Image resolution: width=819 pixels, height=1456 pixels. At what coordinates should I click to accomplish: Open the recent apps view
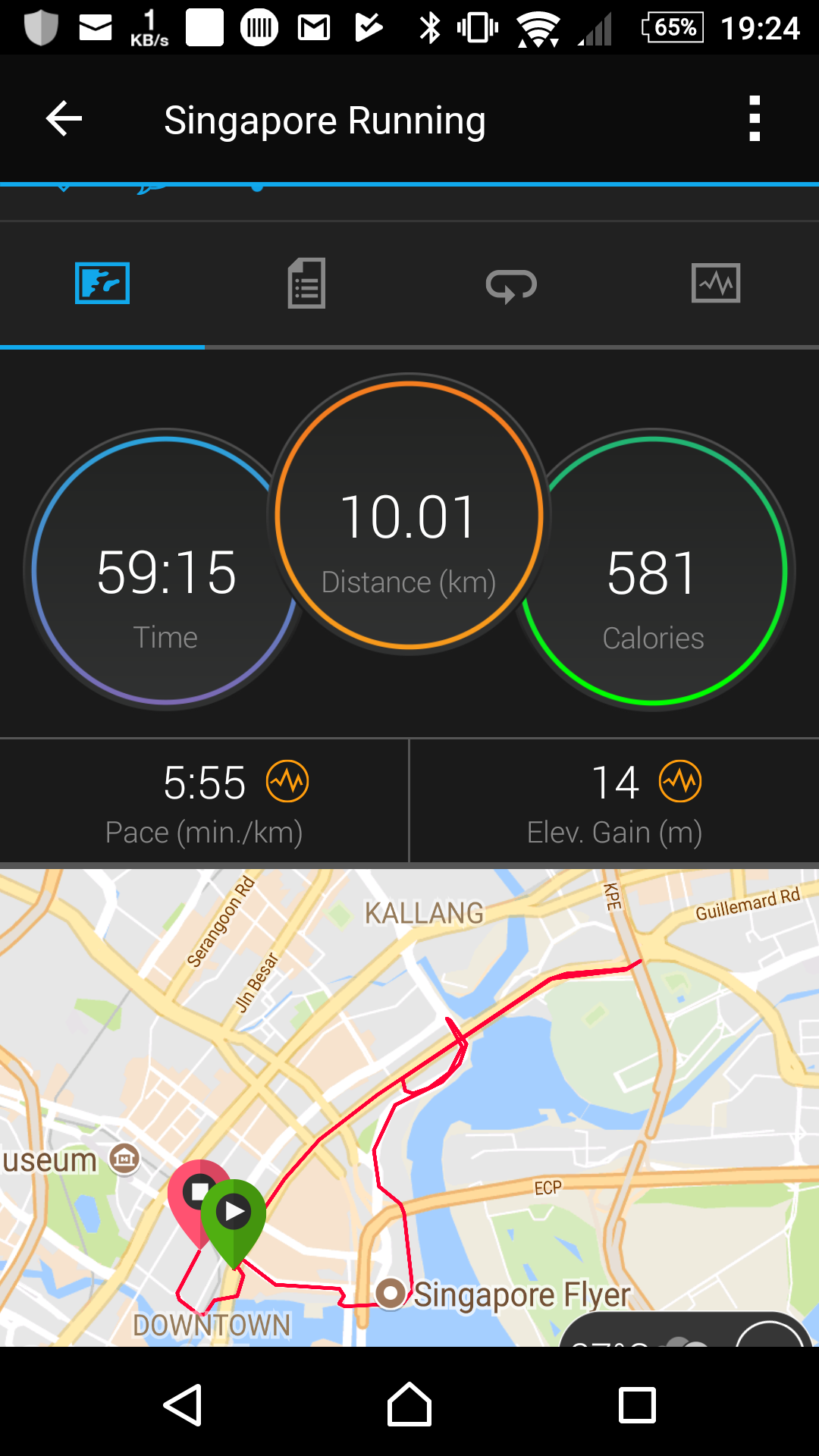tap(637, 1405)
